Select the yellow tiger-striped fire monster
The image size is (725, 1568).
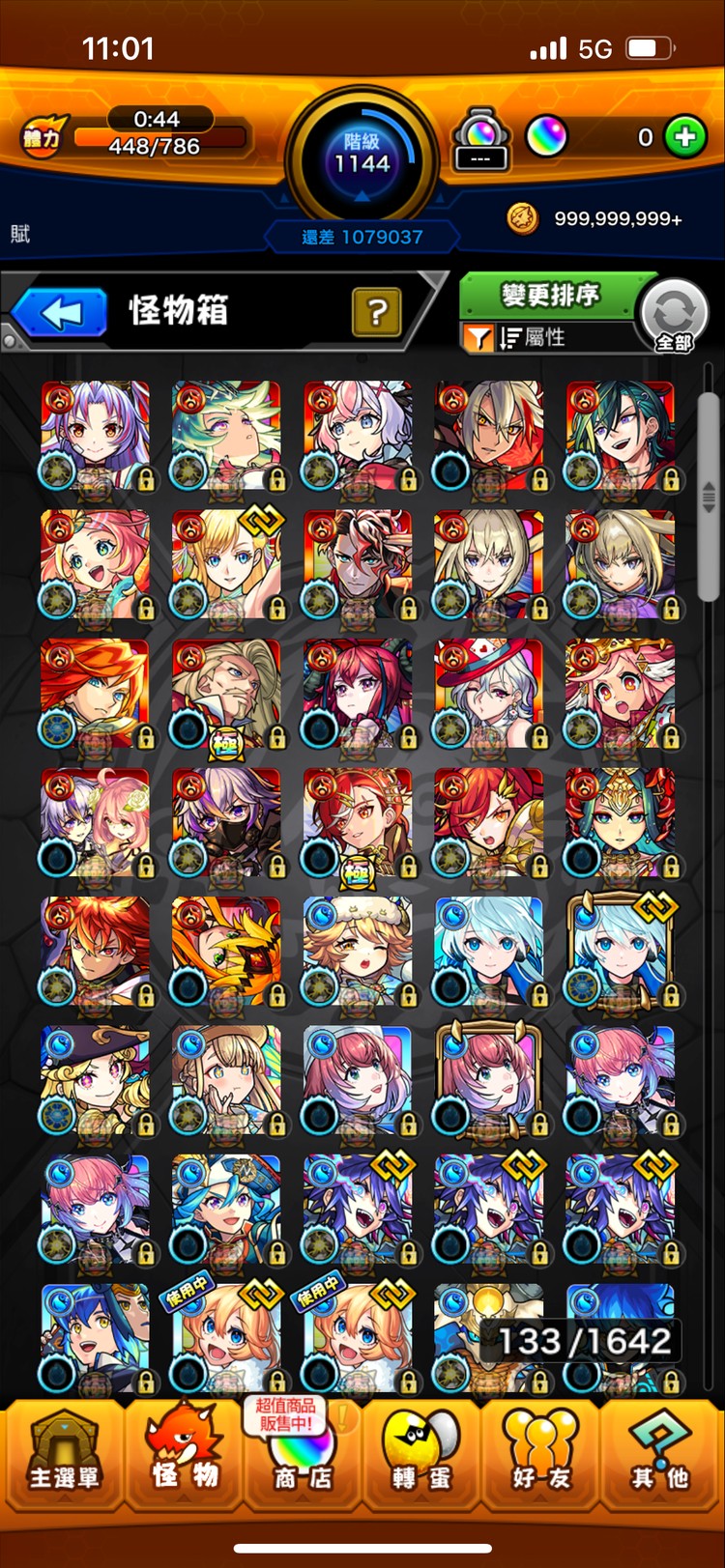(x=226, y=953)
